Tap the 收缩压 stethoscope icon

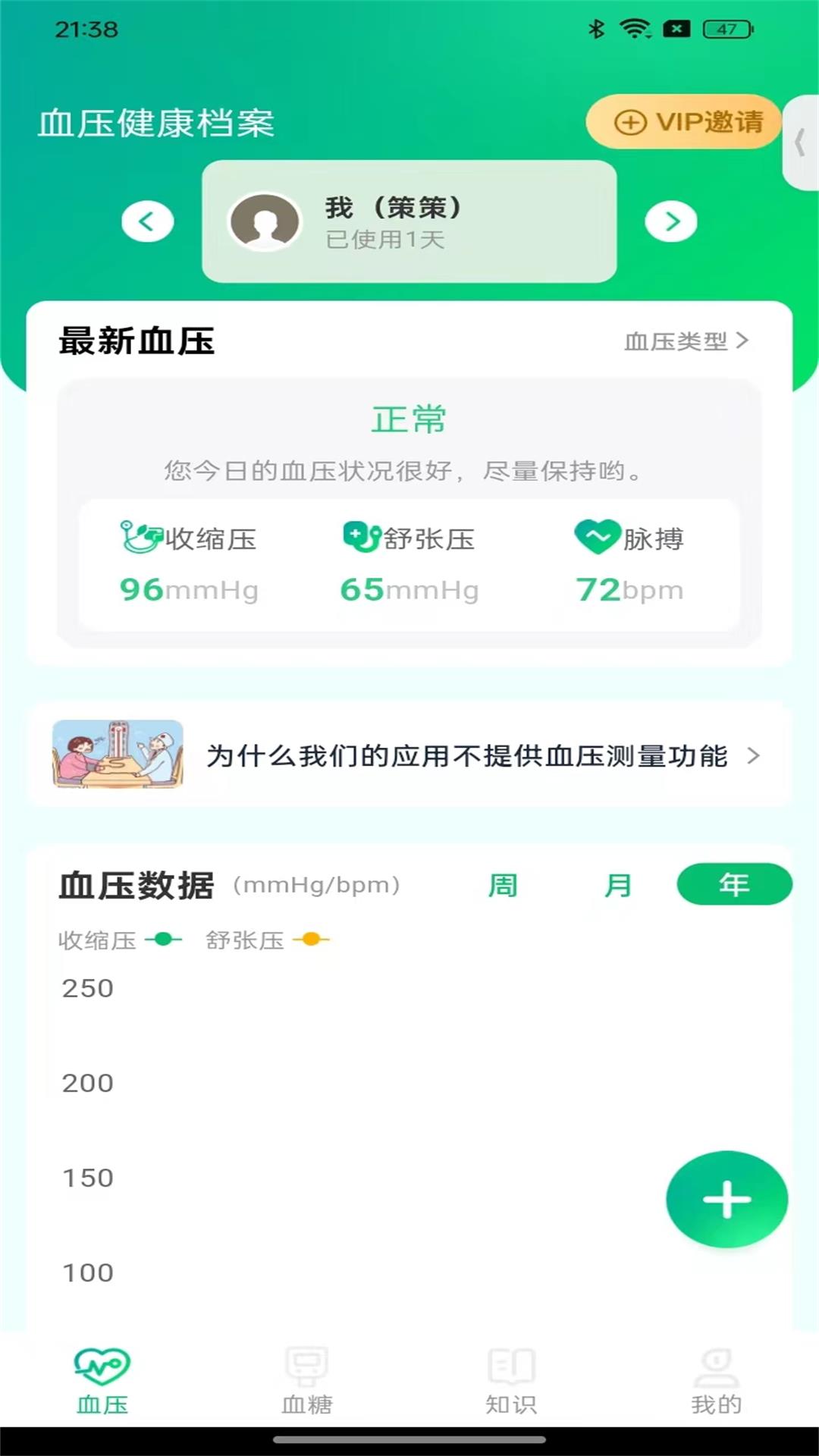tap(140, 538)
